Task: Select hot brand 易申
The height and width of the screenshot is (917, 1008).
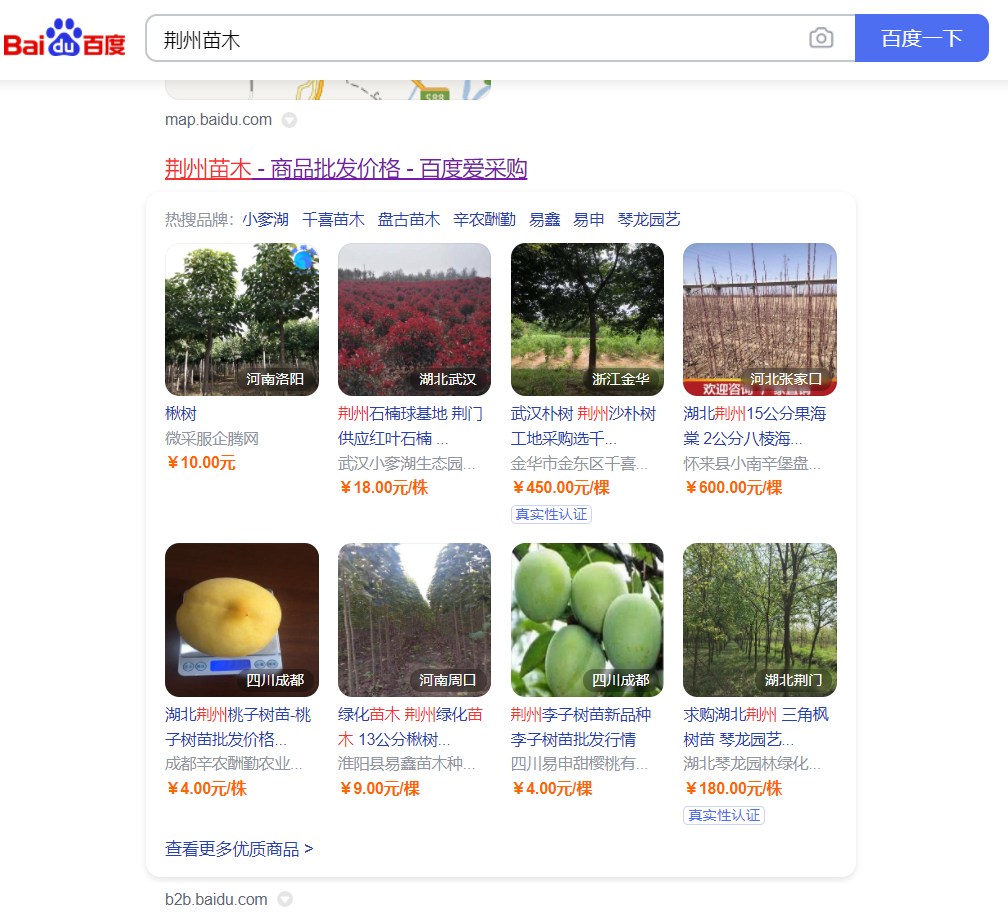Action: click(588, 219)
